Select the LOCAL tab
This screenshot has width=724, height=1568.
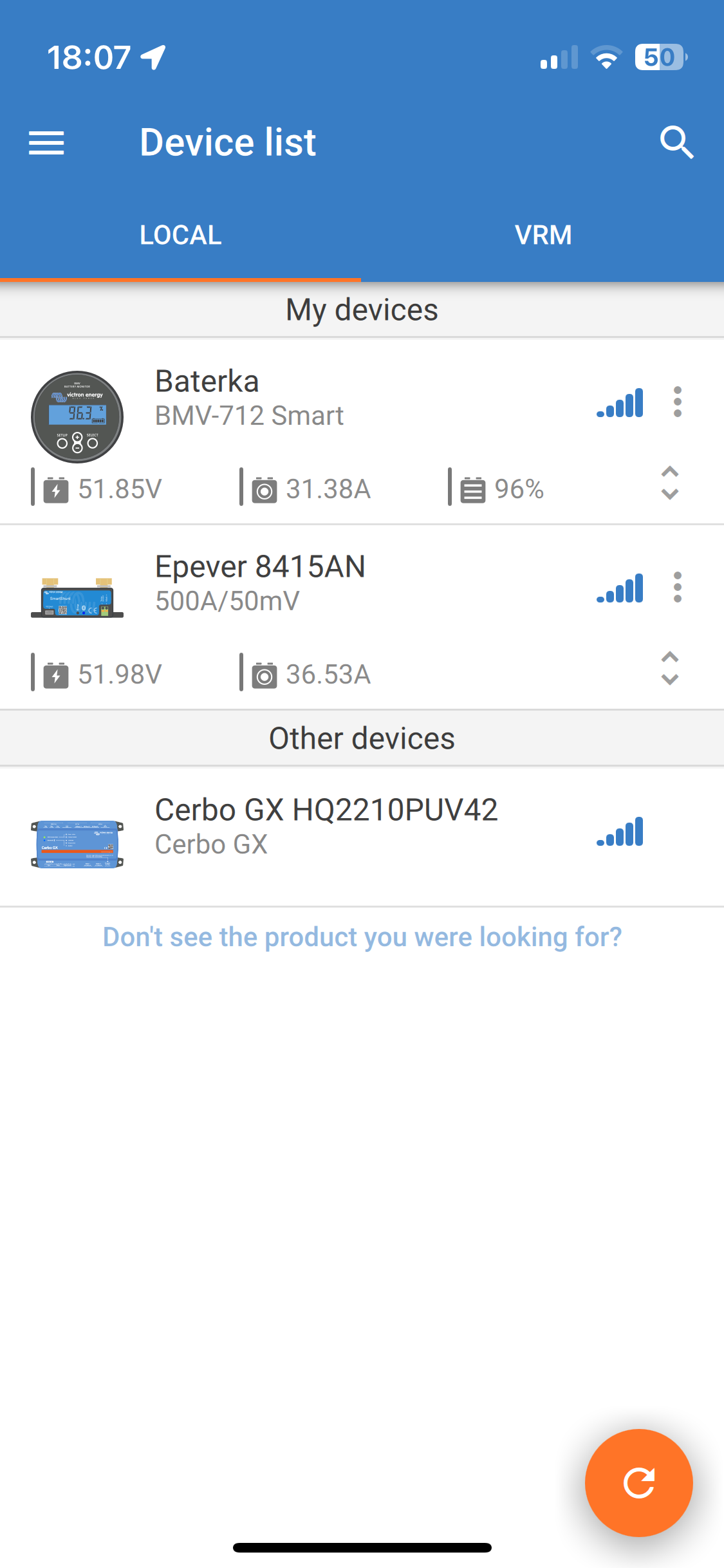point(180,235)
